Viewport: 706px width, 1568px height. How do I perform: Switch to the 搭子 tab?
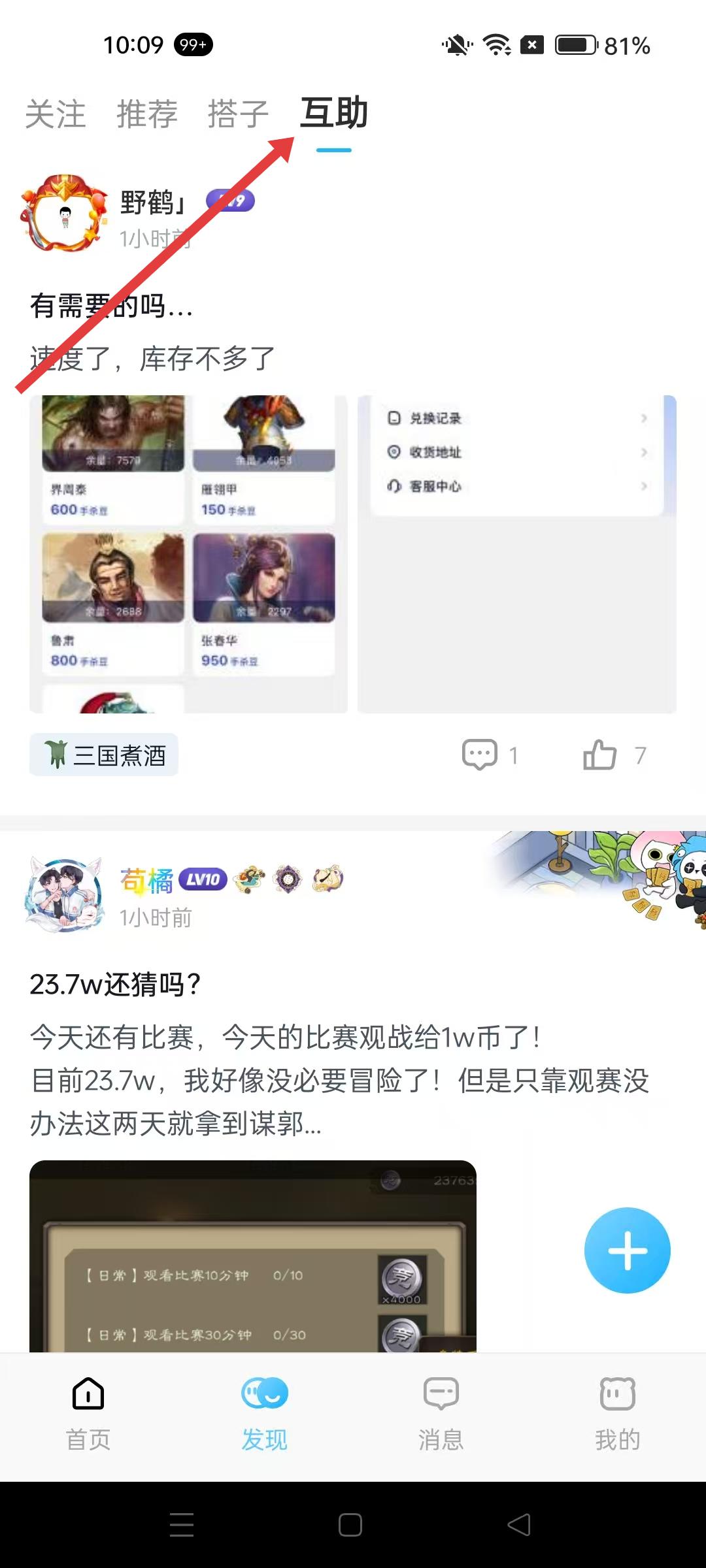point(238,114)
